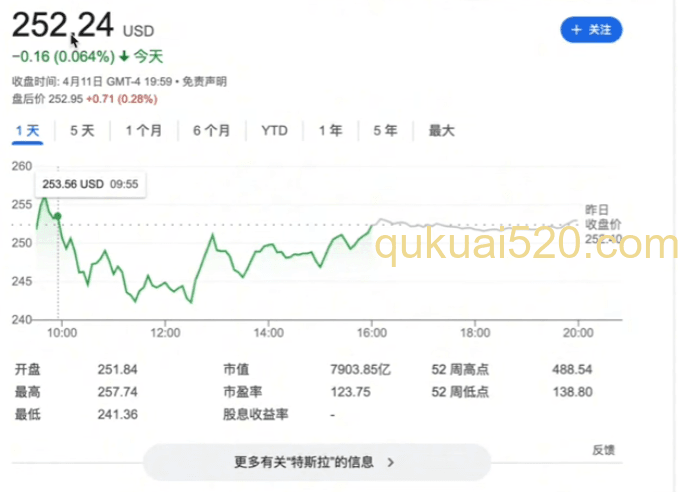The height and width of the screenshot is (492, 678).
Task: Switch to the 5 天 chart range
Action: [x=82, y=130]
